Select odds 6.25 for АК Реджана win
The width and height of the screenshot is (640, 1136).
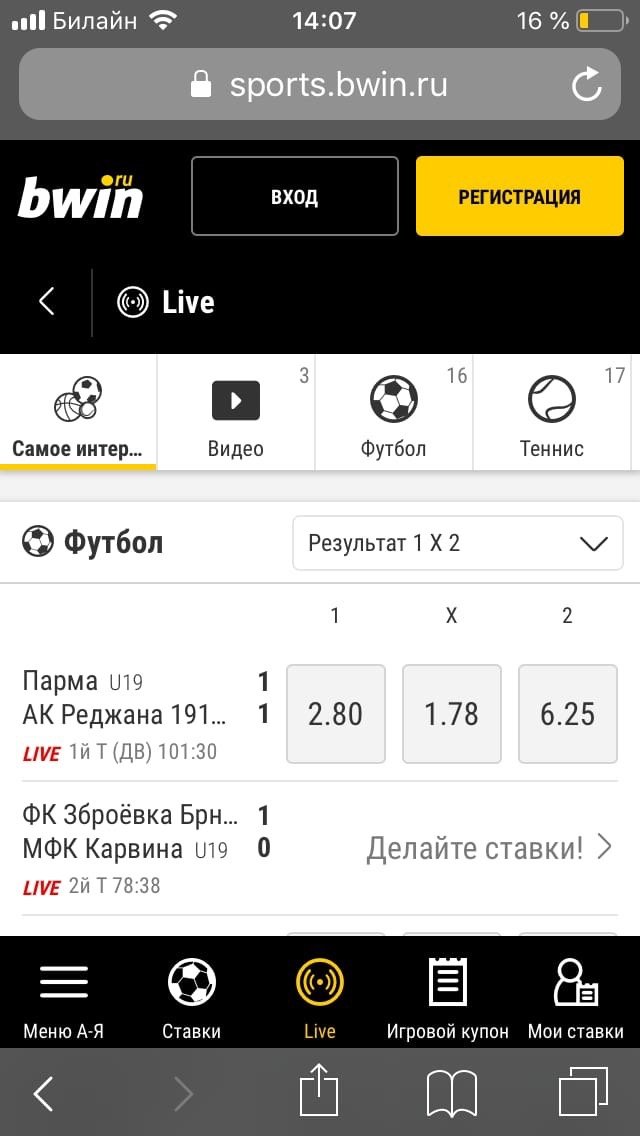tap(567, 713)
